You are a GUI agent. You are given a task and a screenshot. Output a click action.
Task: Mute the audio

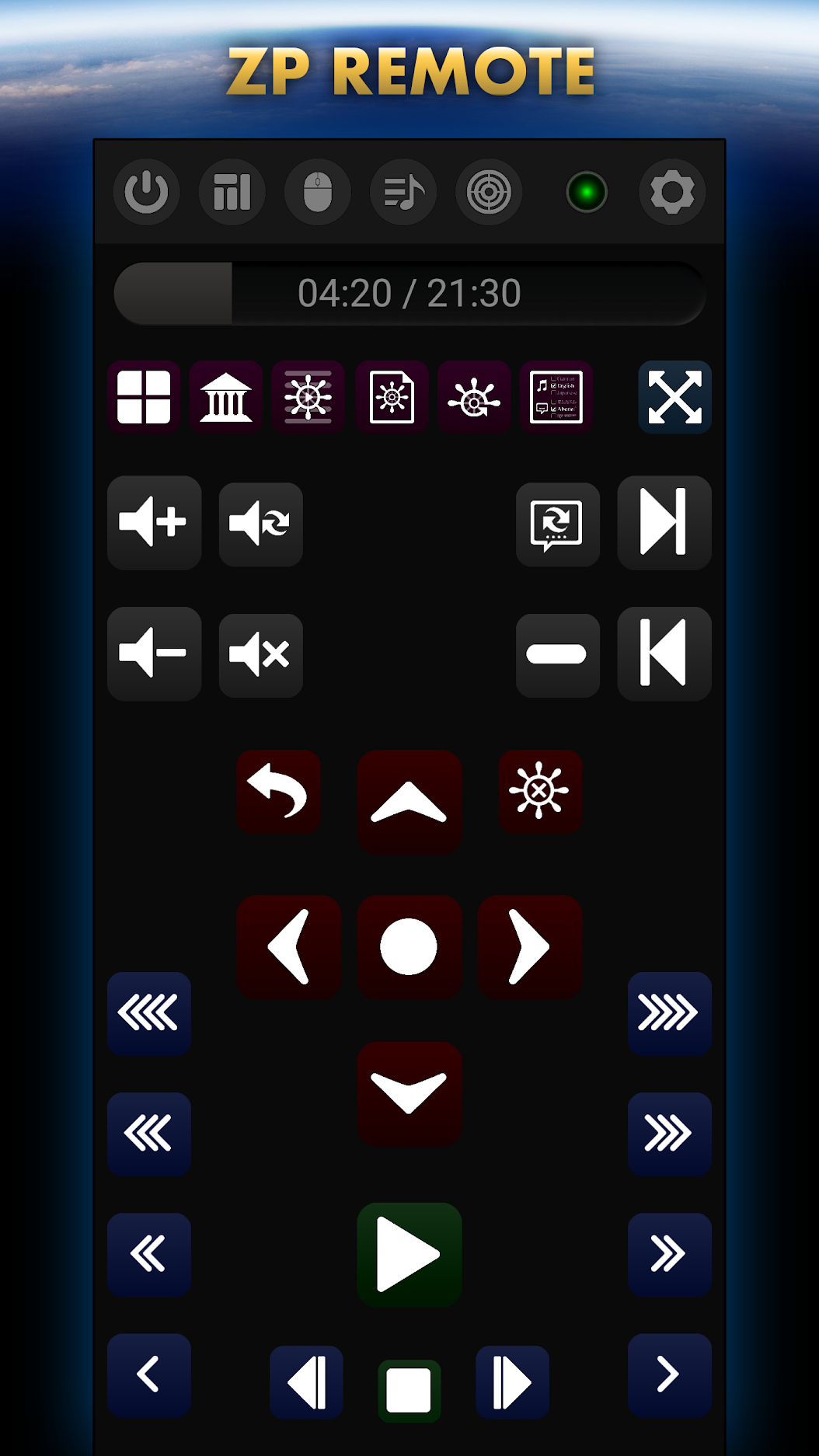(x=260, y=655)
